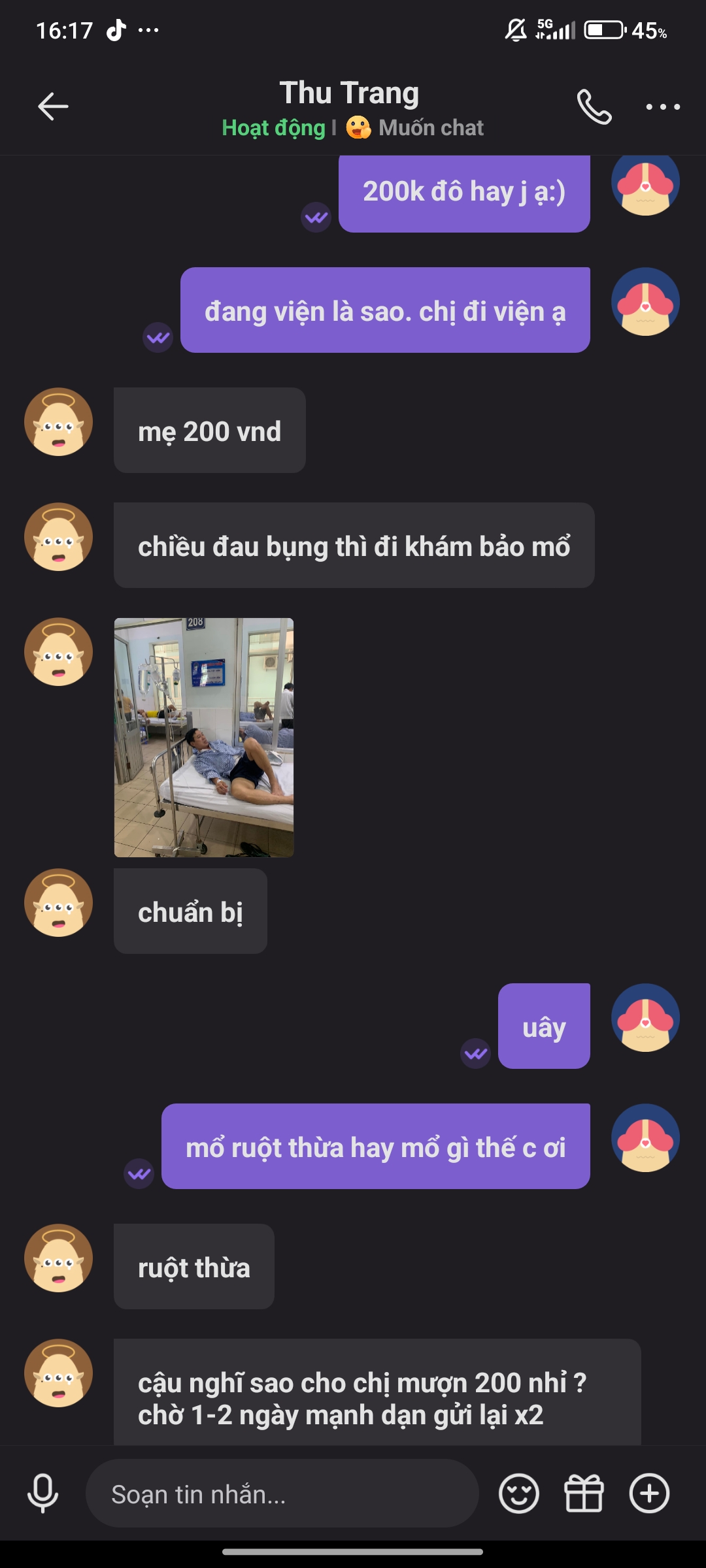Open the three-dot overflow menu
The width and height of the screenshot is (706, 1568).
click(x=663, y=106)
